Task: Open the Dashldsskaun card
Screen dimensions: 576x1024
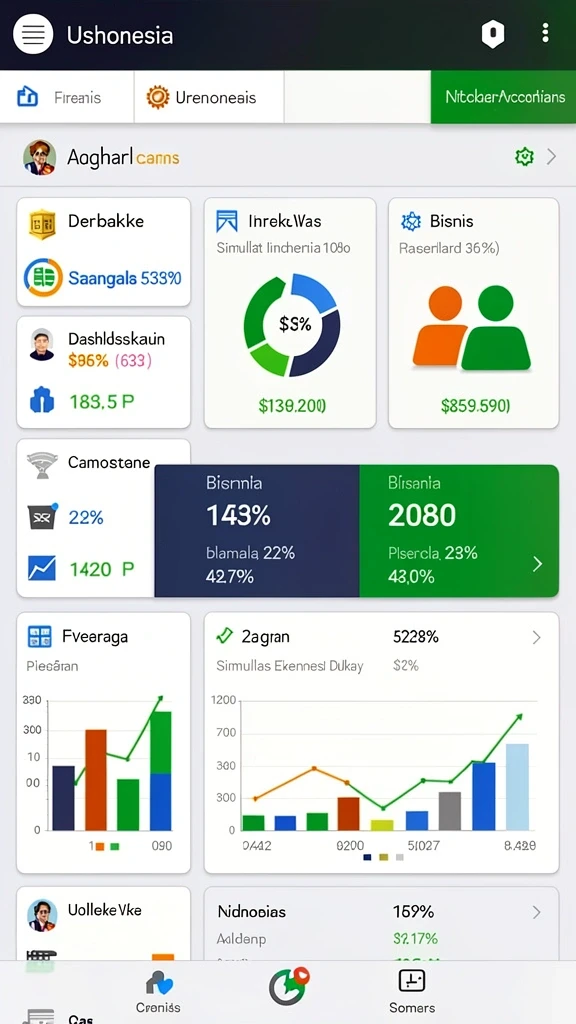Action: (103, 372)
